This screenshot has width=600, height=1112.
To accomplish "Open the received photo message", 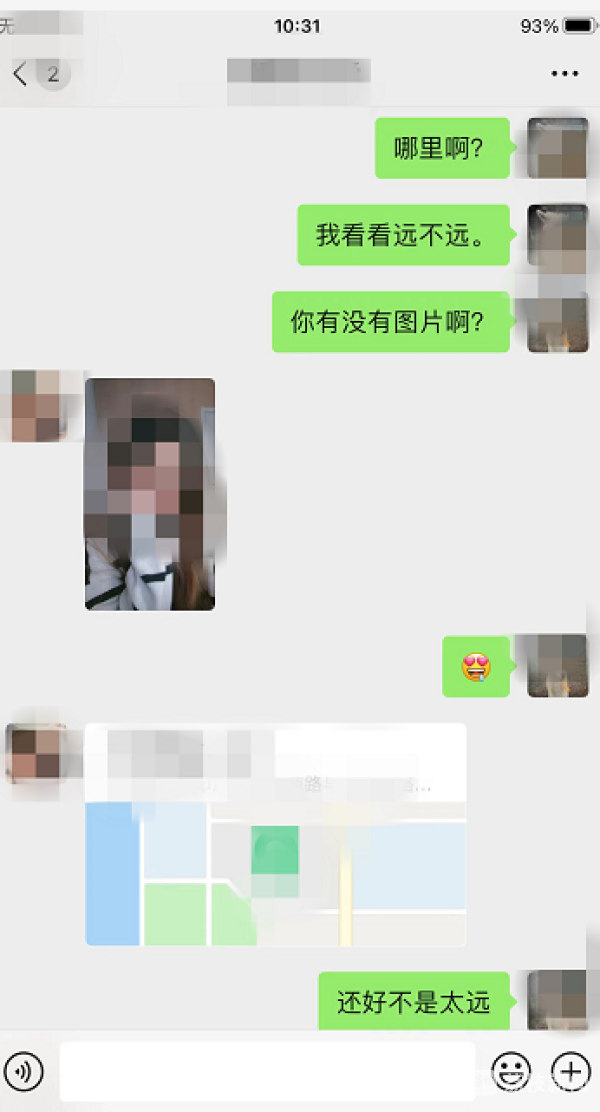I will [x=150, y=494].
